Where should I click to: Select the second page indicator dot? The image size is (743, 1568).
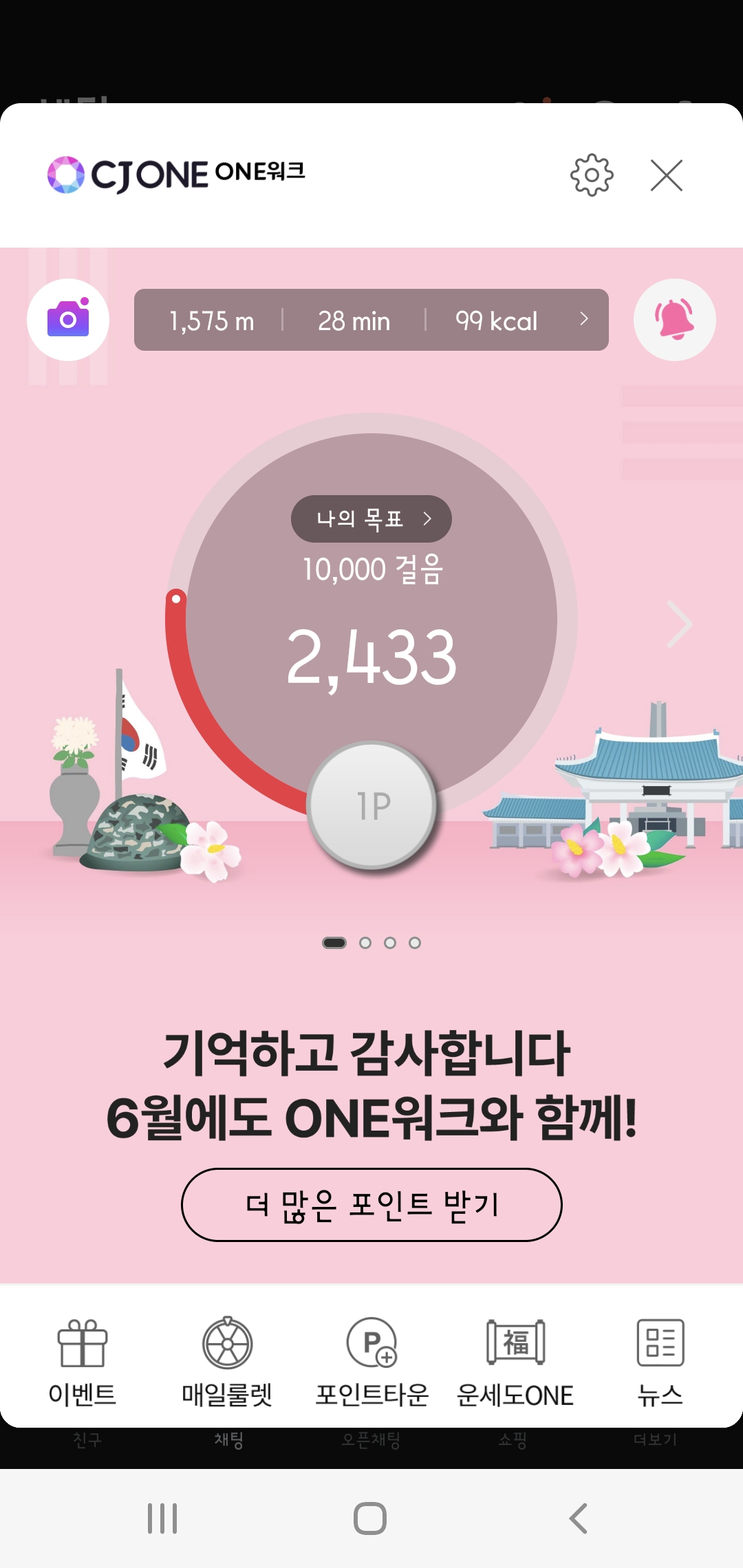(365, 943)
